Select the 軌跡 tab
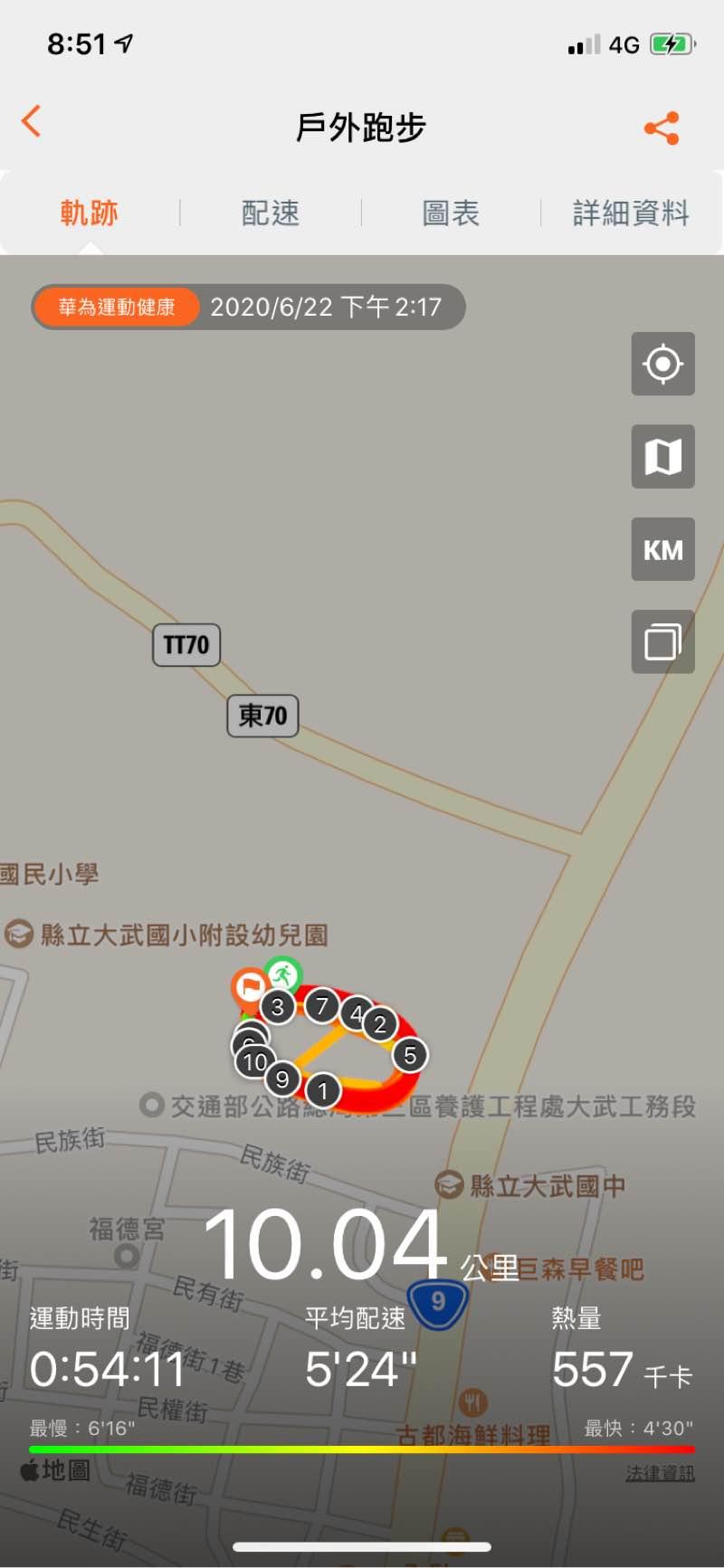Image resolution: width=724 pixels, height=1568 pixels. point(89,214)
